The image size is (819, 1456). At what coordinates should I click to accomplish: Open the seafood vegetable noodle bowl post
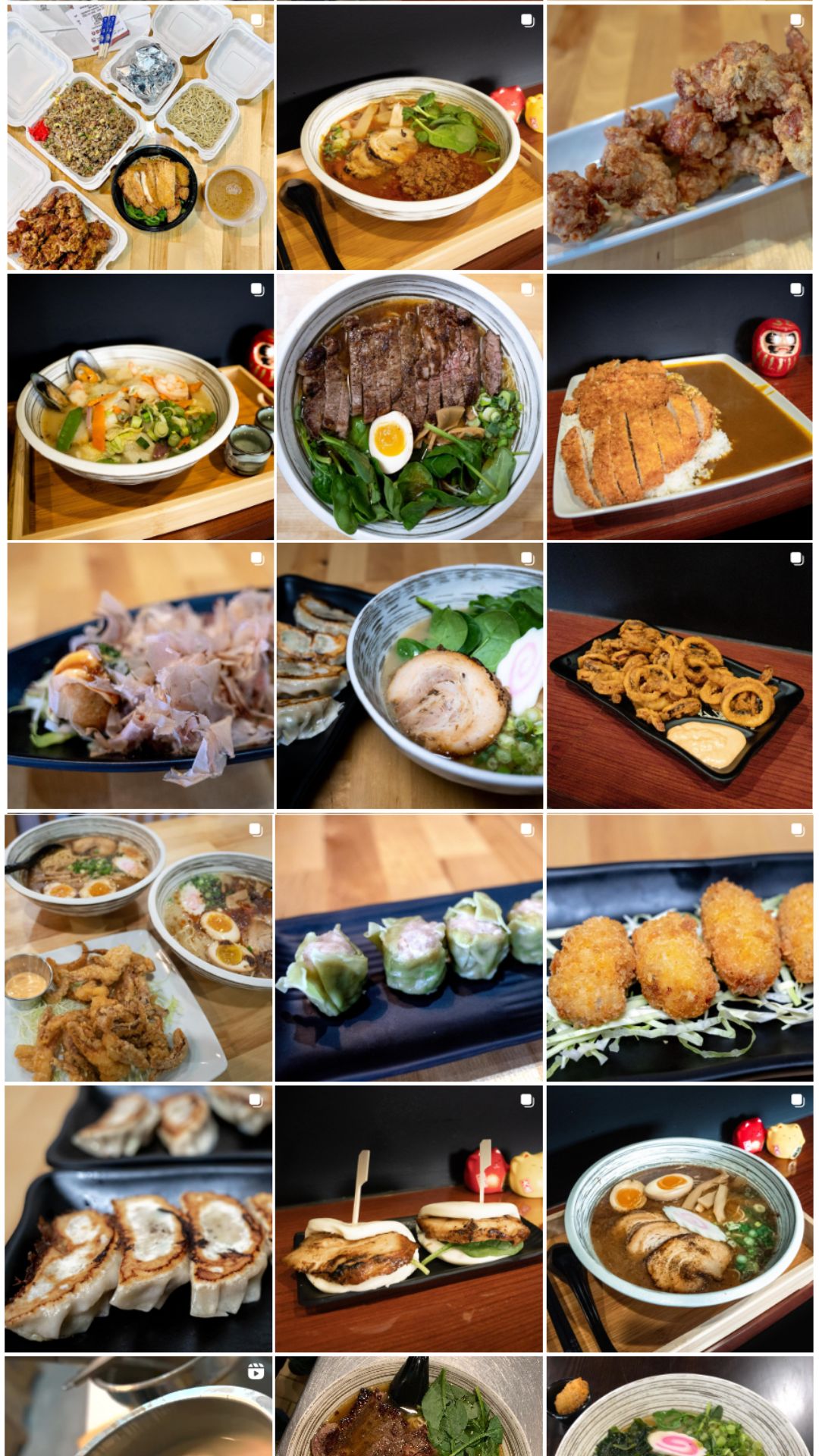tap(140, 406)
